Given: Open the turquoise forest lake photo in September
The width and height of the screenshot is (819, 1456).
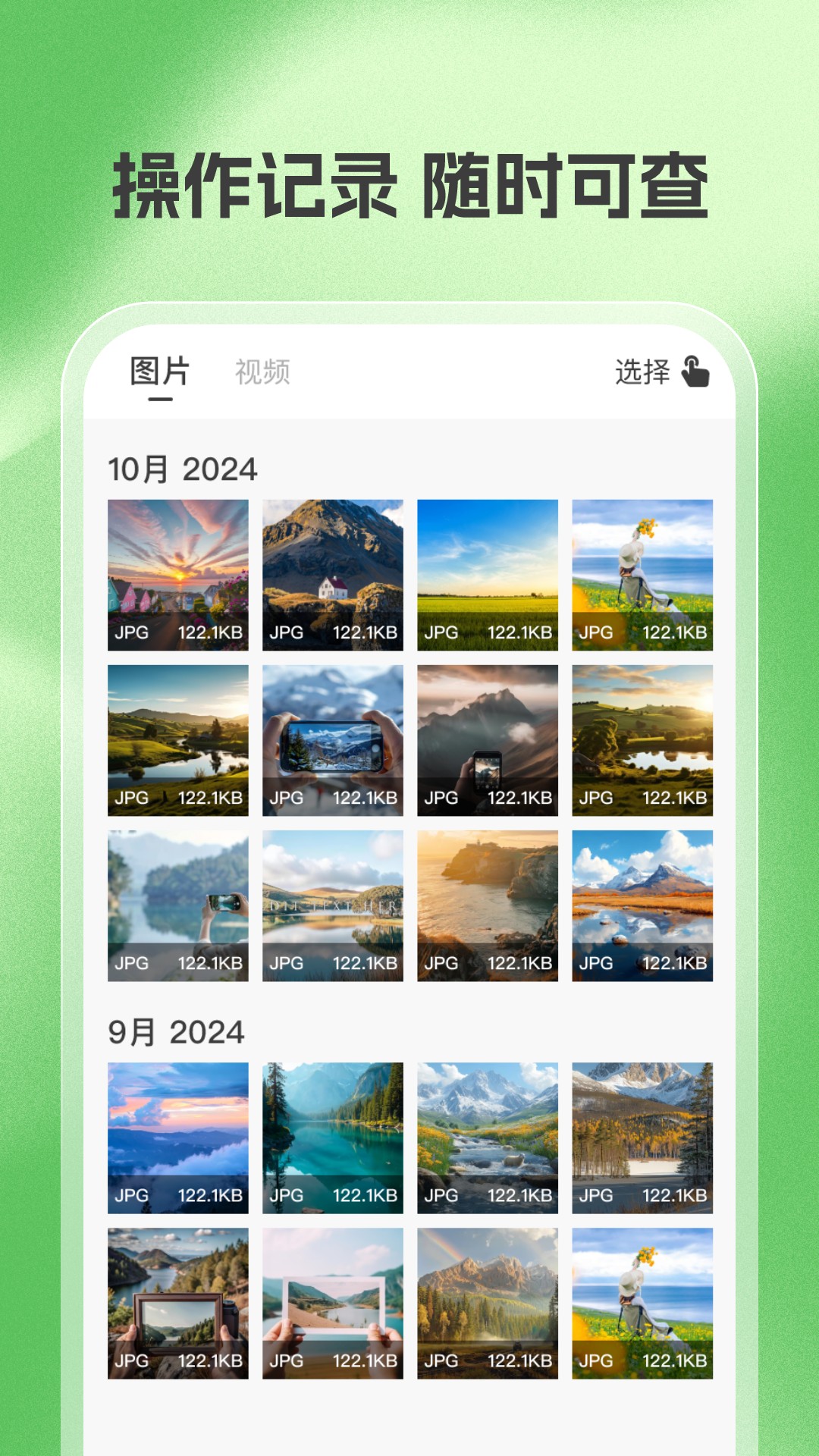Looking at the screenshot, I should point(333,1137).
